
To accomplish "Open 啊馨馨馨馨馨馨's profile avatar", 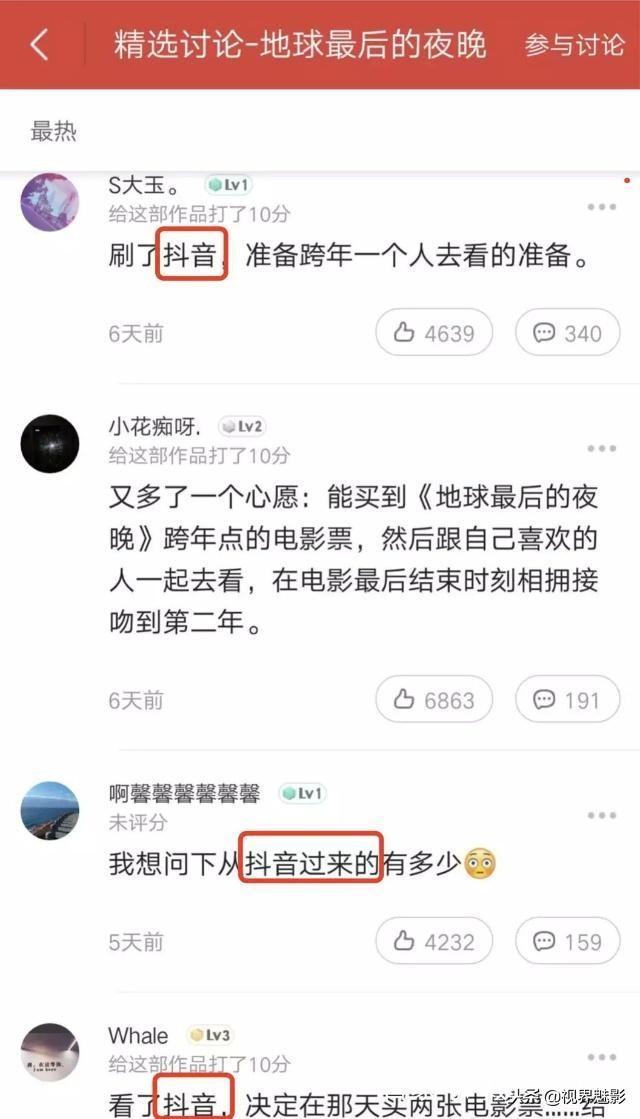I will click(49, 810).
